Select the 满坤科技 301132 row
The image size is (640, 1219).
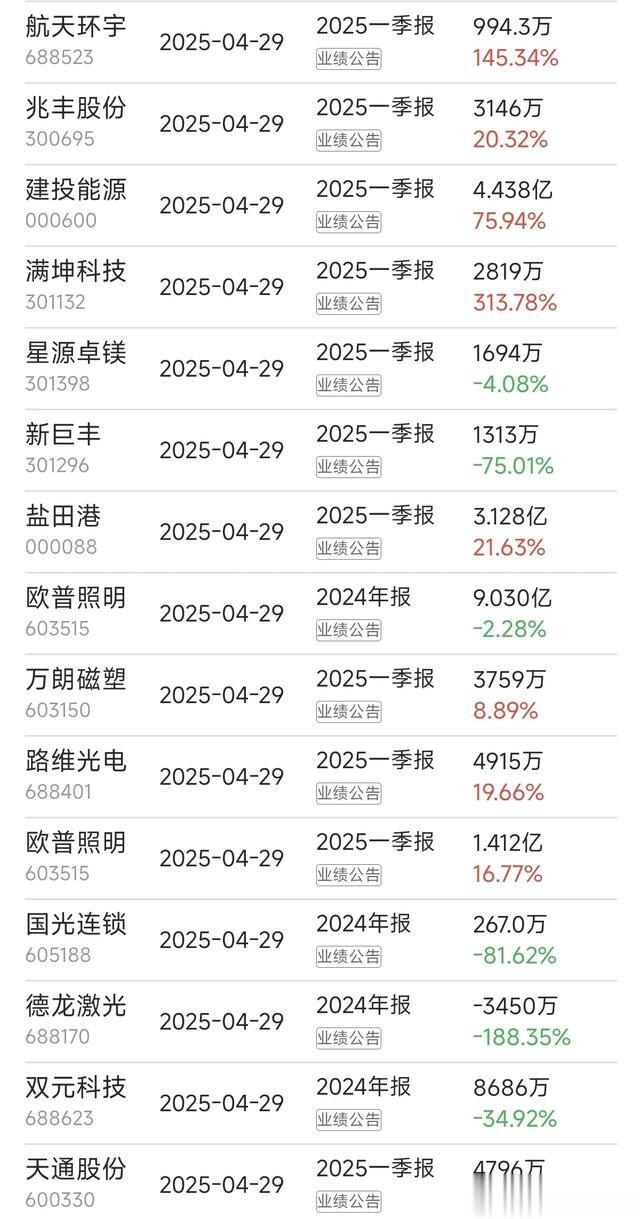[x=320, y=287]
